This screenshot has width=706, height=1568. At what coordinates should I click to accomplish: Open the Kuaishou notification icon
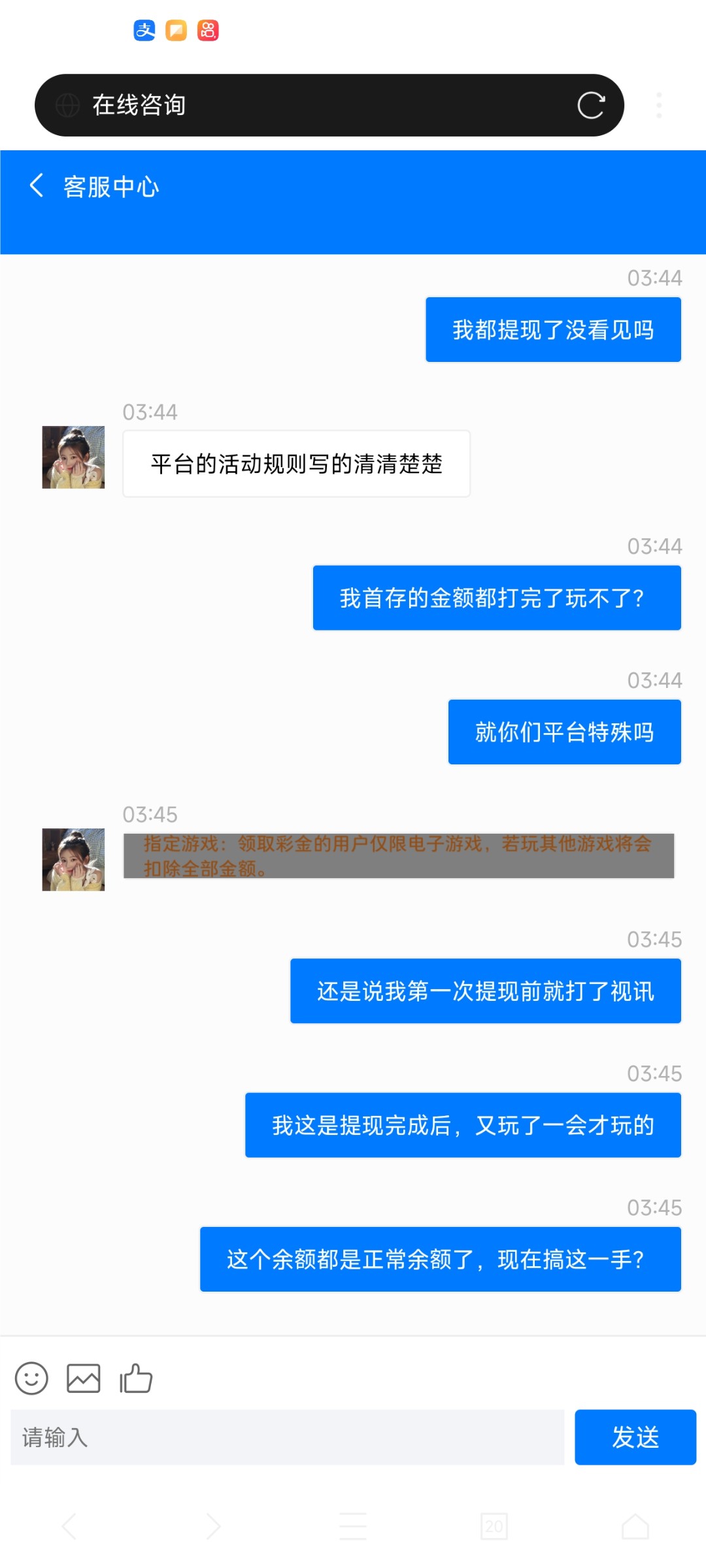point(207,31)
